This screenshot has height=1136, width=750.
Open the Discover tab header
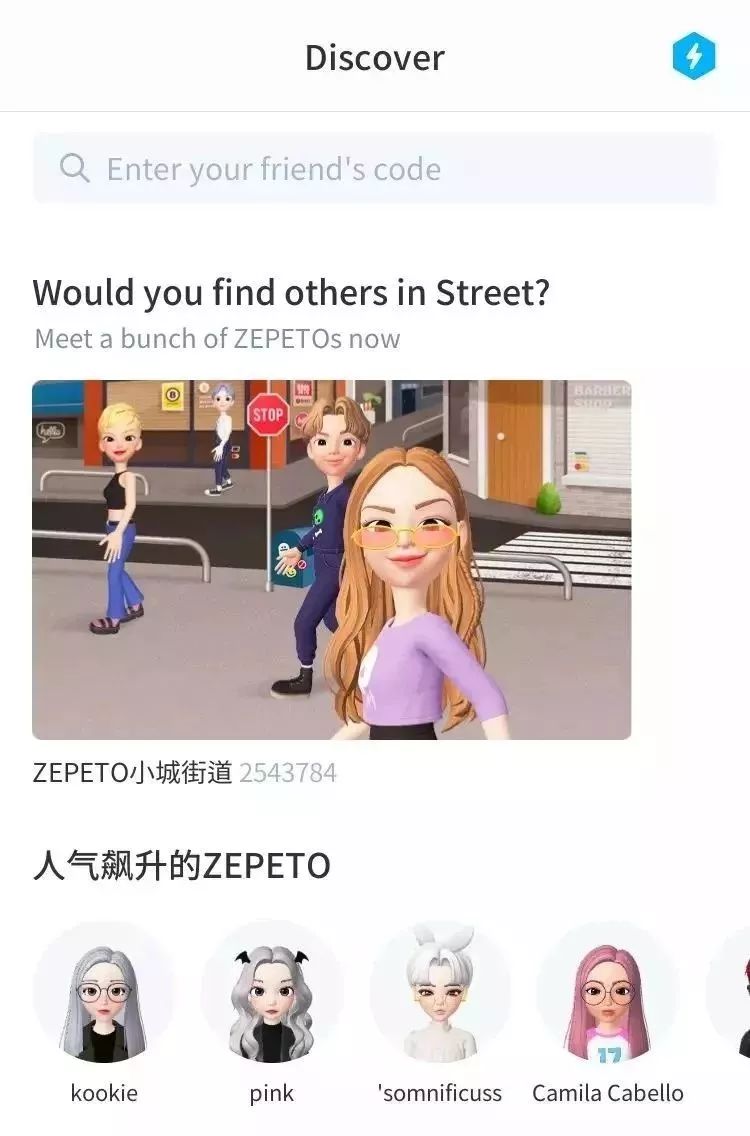tap(374, 58)
